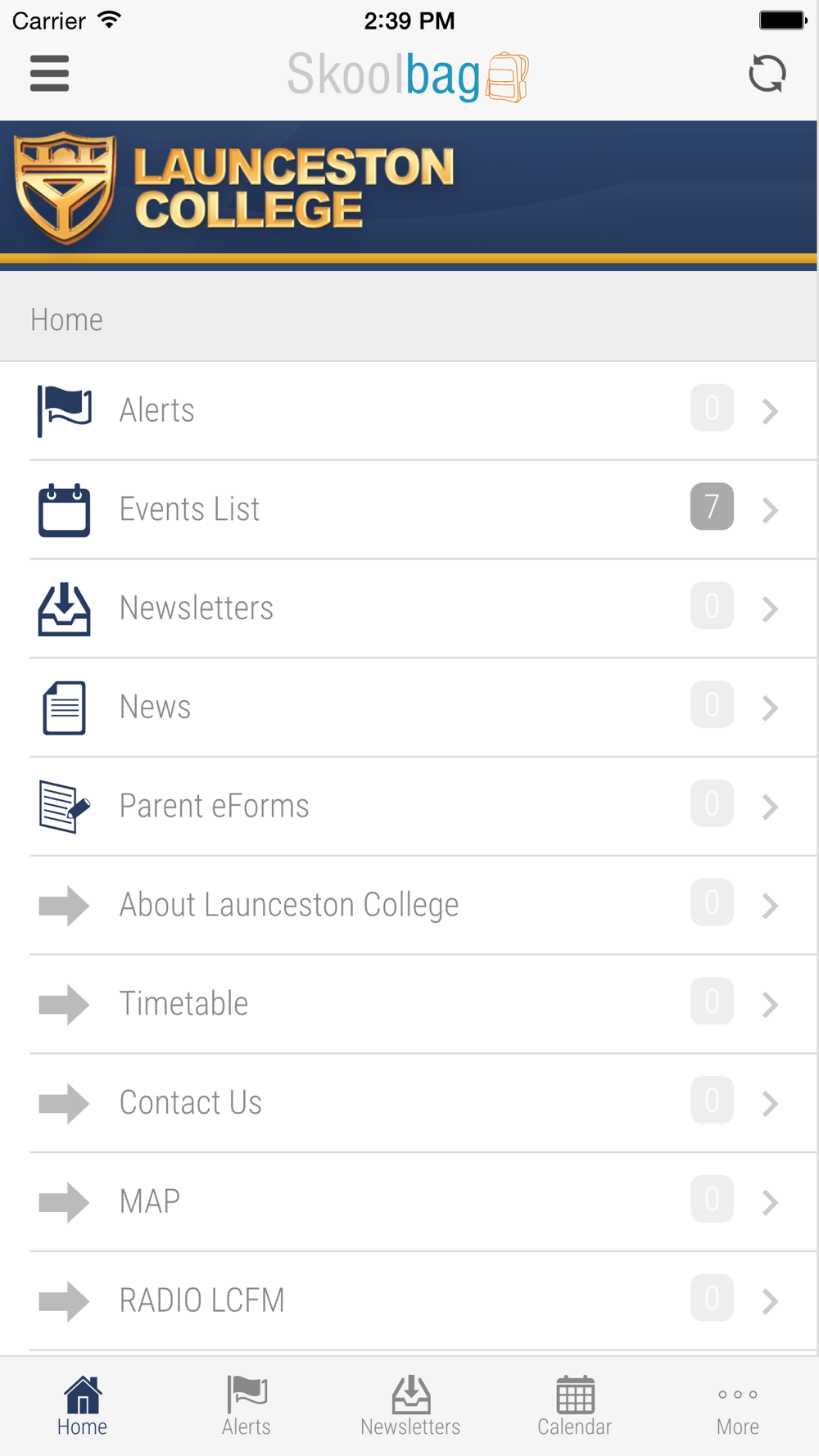Select the Home tab in bottom bar

82,1406
